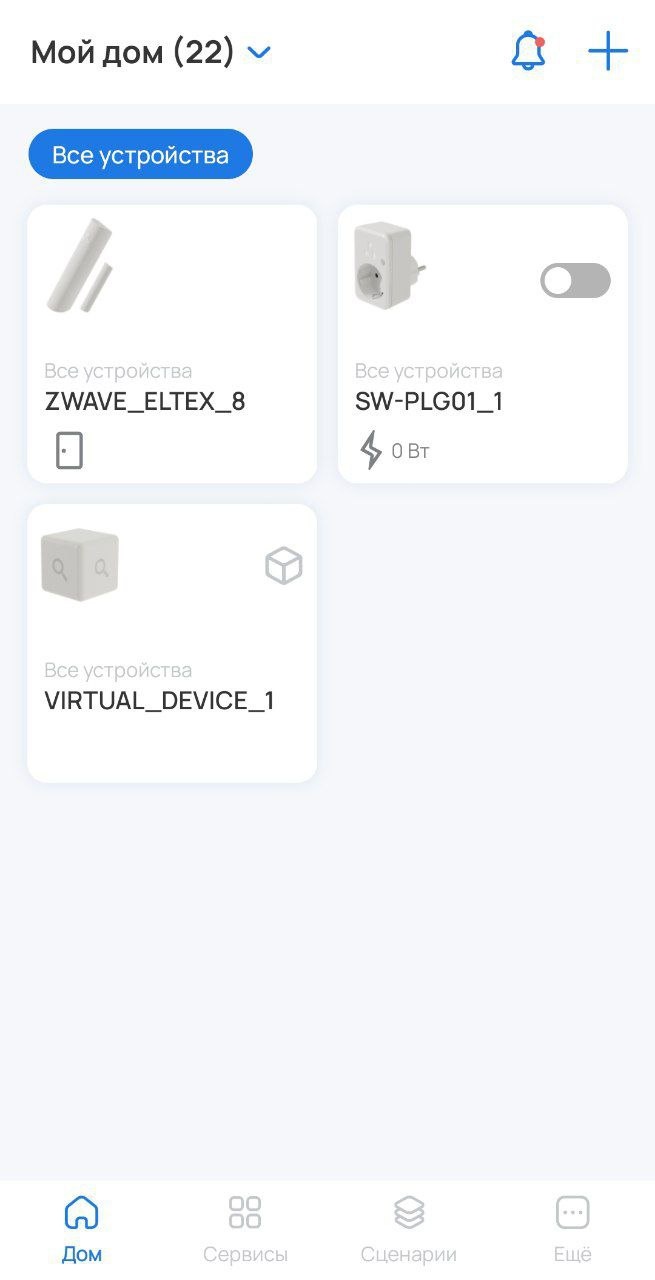Viewport: 655px width, 1280px height.
Task: Open the ZWAVE_ELTEX_8 device card
Action: click(172, 345)
